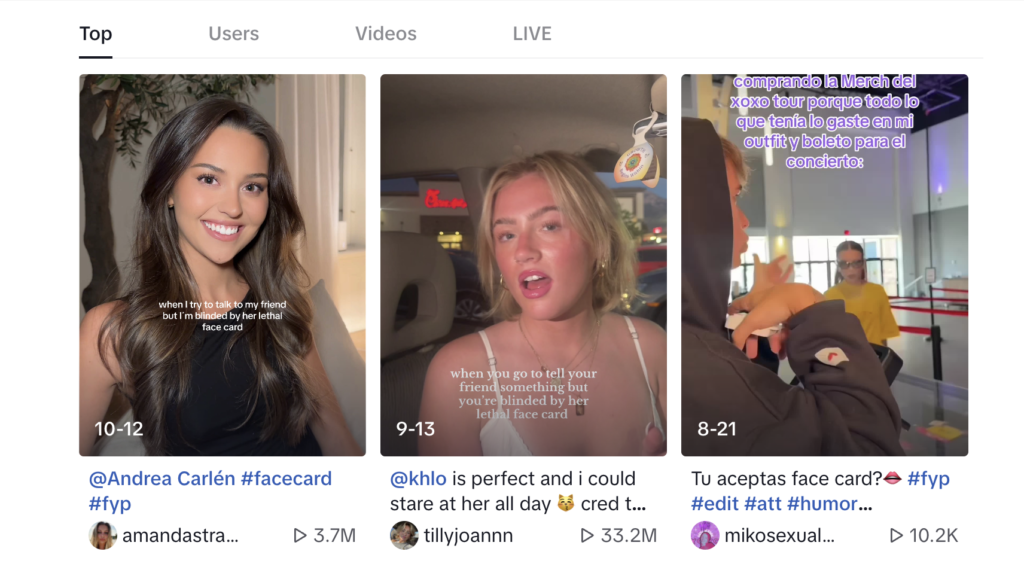Play the video dated 9-13
The image size is (1024, 579).
pyautogui.click(x=523, y=265)
